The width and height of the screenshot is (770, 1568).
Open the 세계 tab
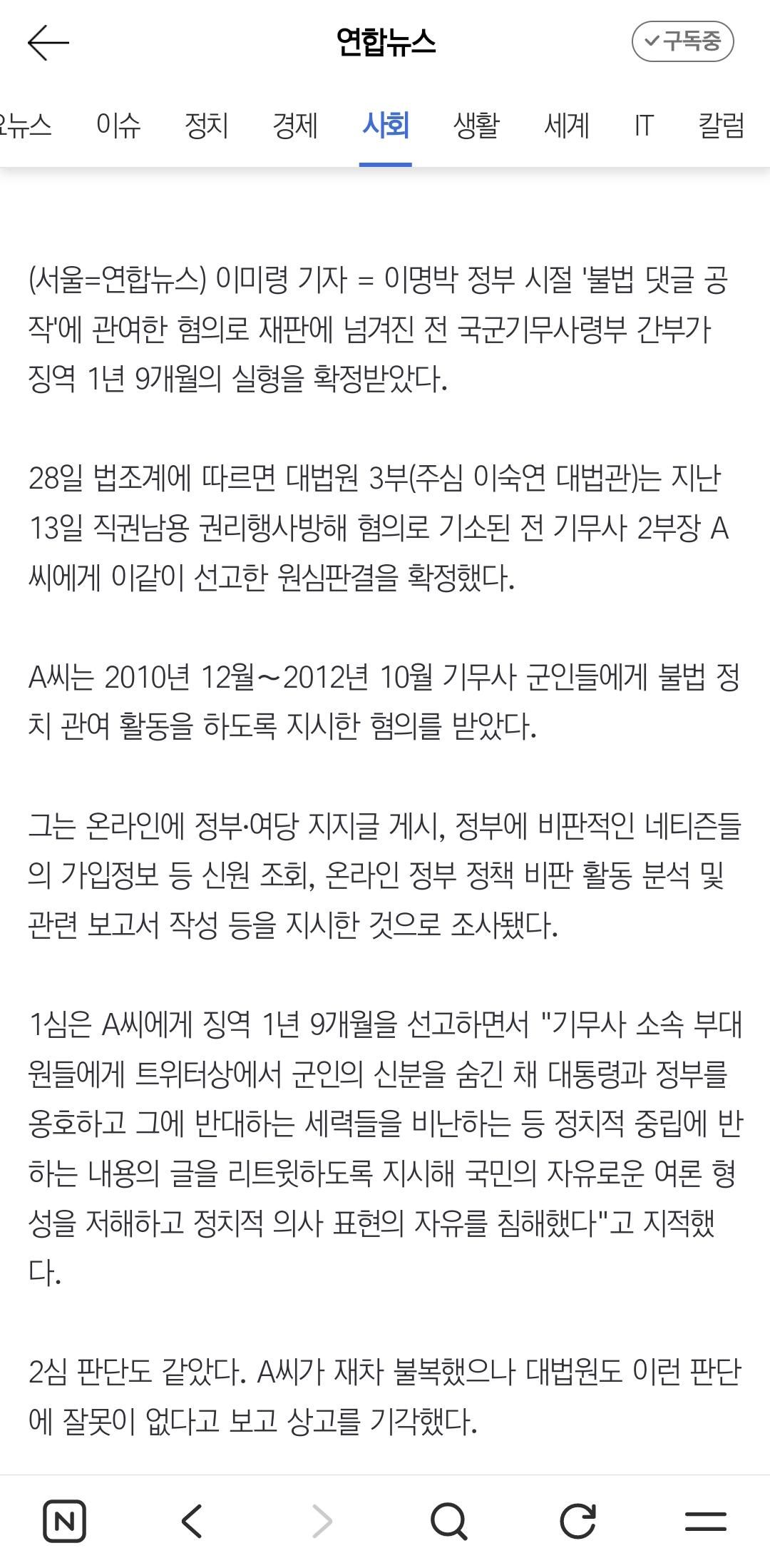[x=566, y=126]
